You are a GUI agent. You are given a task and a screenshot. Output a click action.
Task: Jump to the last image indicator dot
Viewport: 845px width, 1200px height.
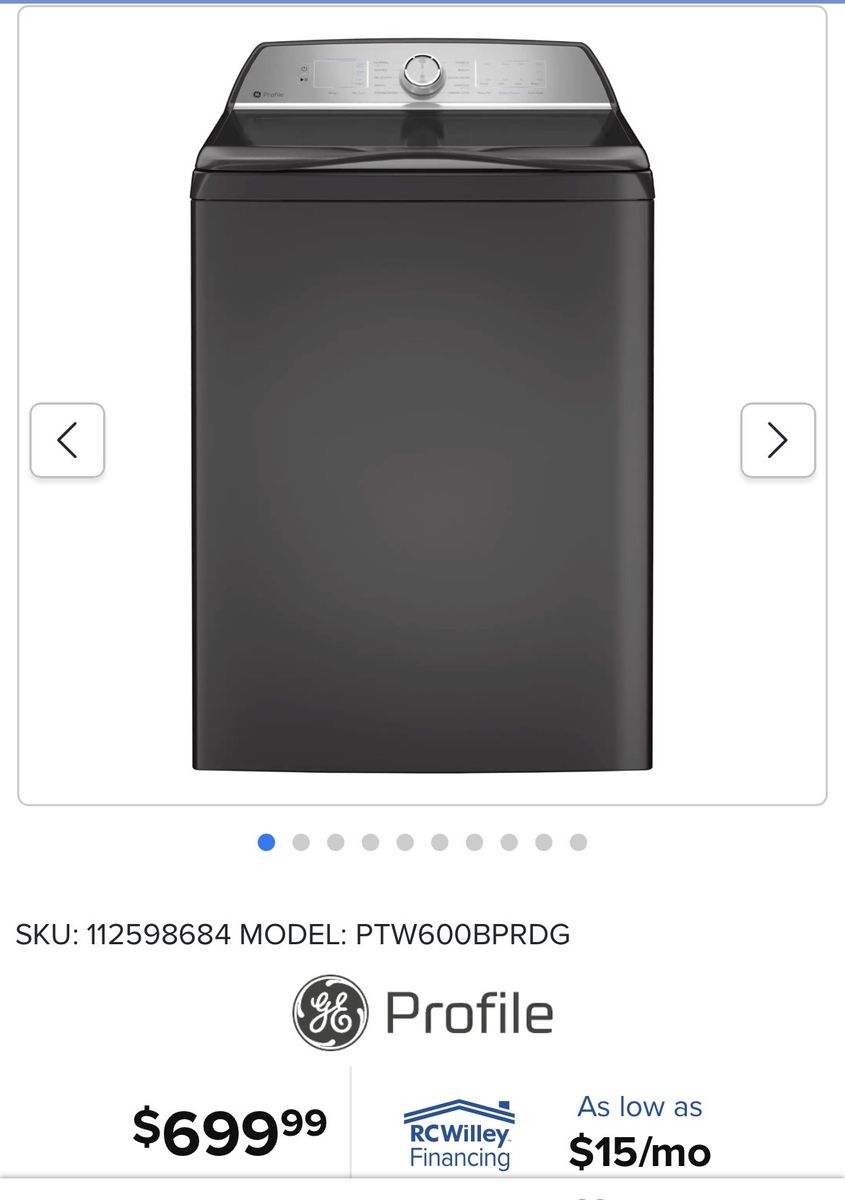(578, 842)
